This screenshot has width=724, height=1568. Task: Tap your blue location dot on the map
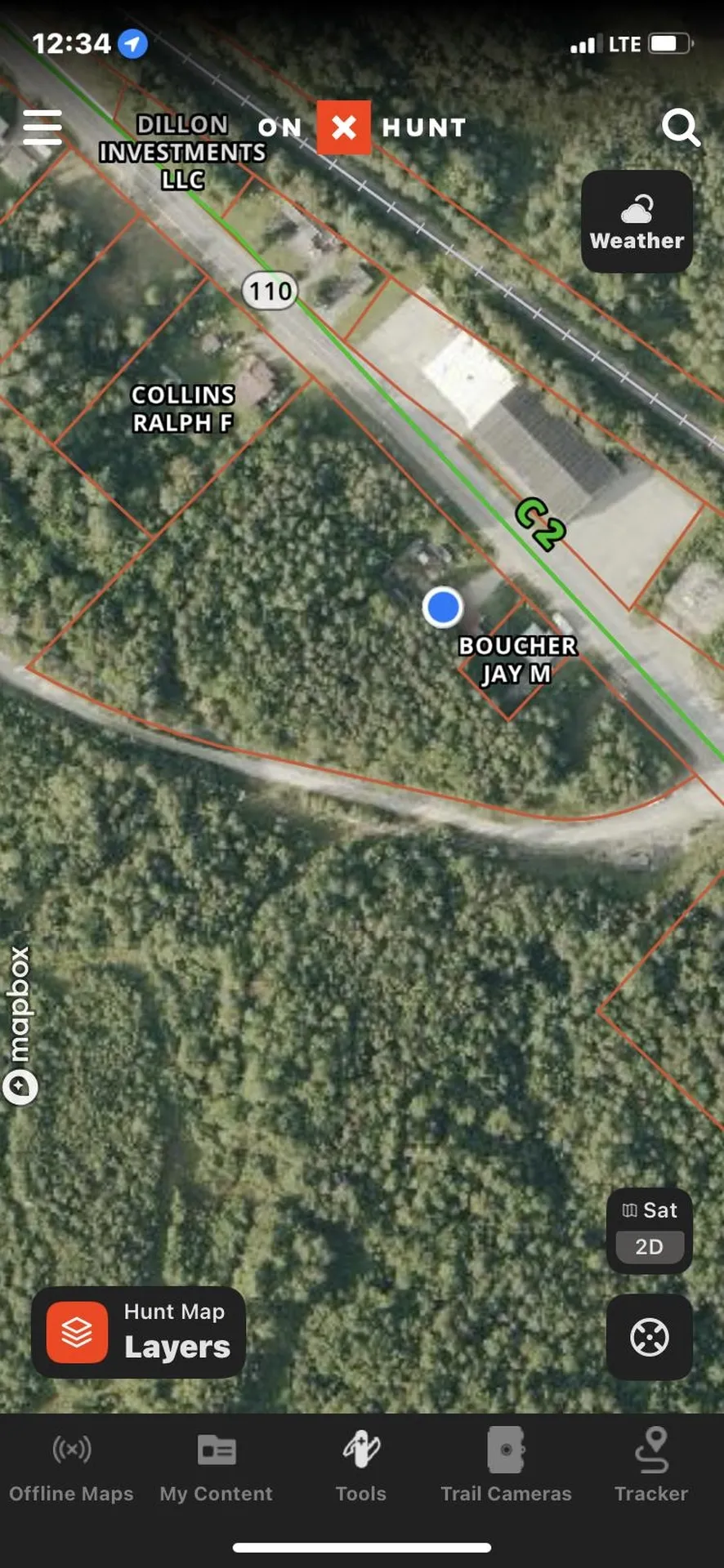pyautogui.click(x=442, y=608)
